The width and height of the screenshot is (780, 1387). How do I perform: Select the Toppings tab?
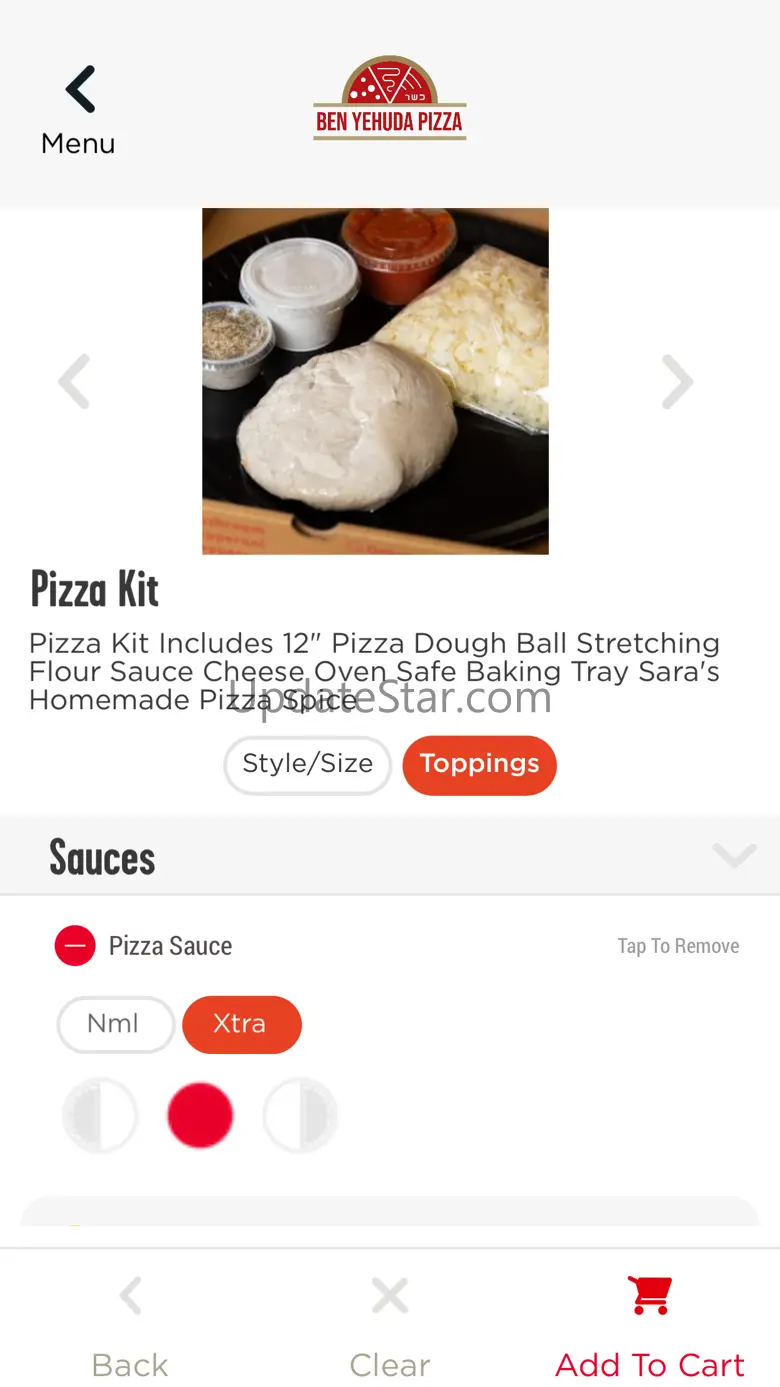[x=479, y=765]
